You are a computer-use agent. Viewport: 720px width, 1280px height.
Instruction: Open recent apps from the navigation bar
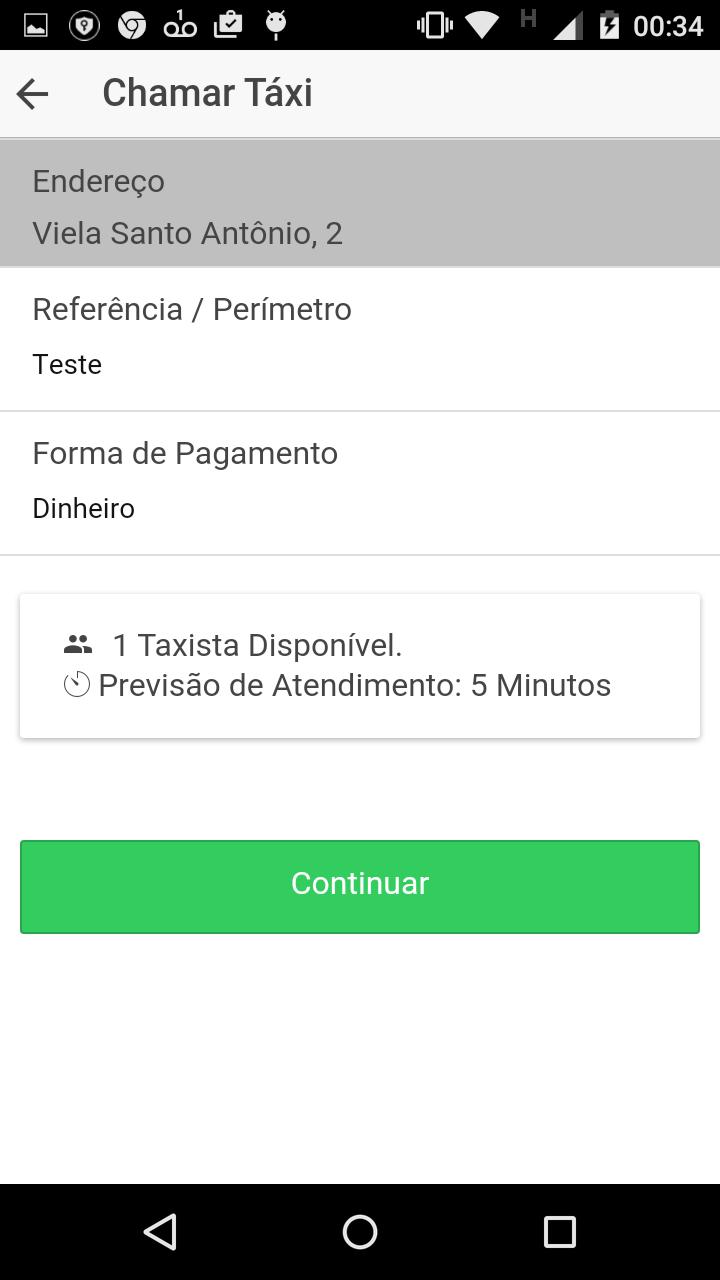(560, 1232)
